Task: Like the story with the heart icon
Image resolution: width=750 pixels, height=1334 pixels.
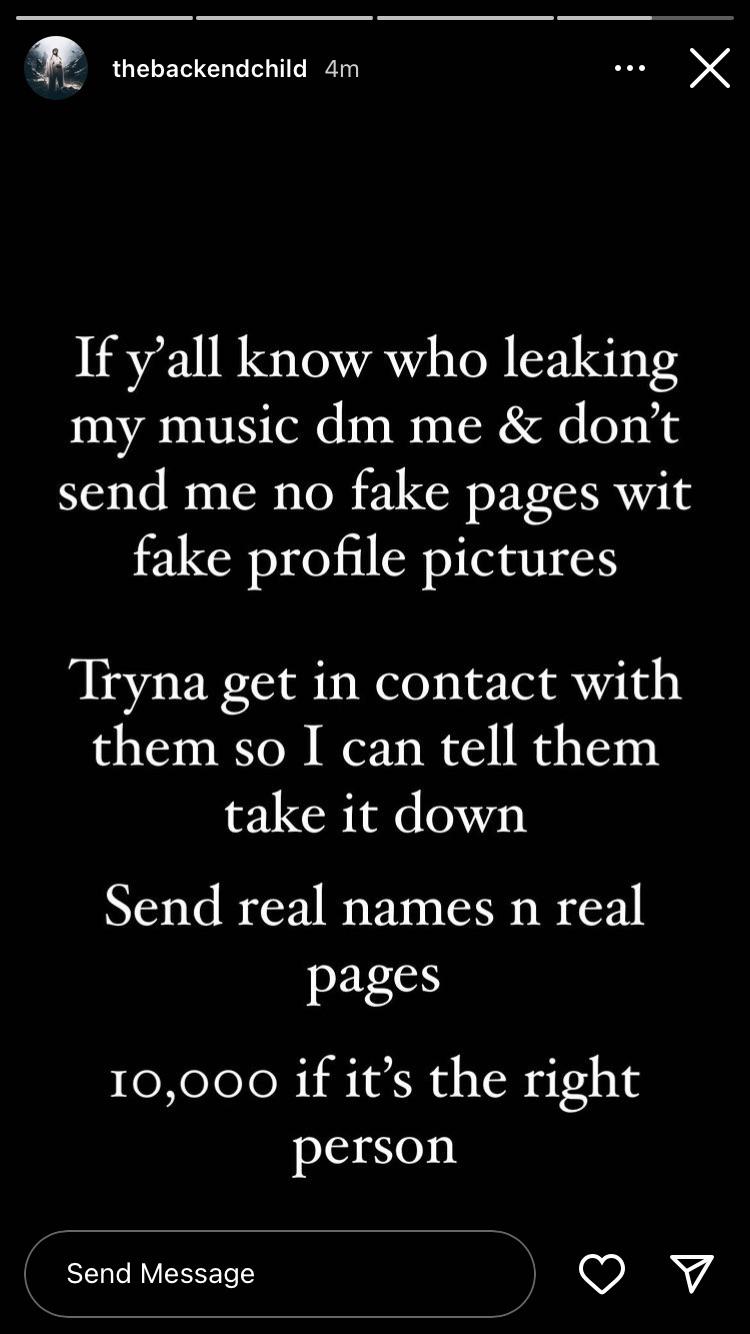Action: [601, 1273]
